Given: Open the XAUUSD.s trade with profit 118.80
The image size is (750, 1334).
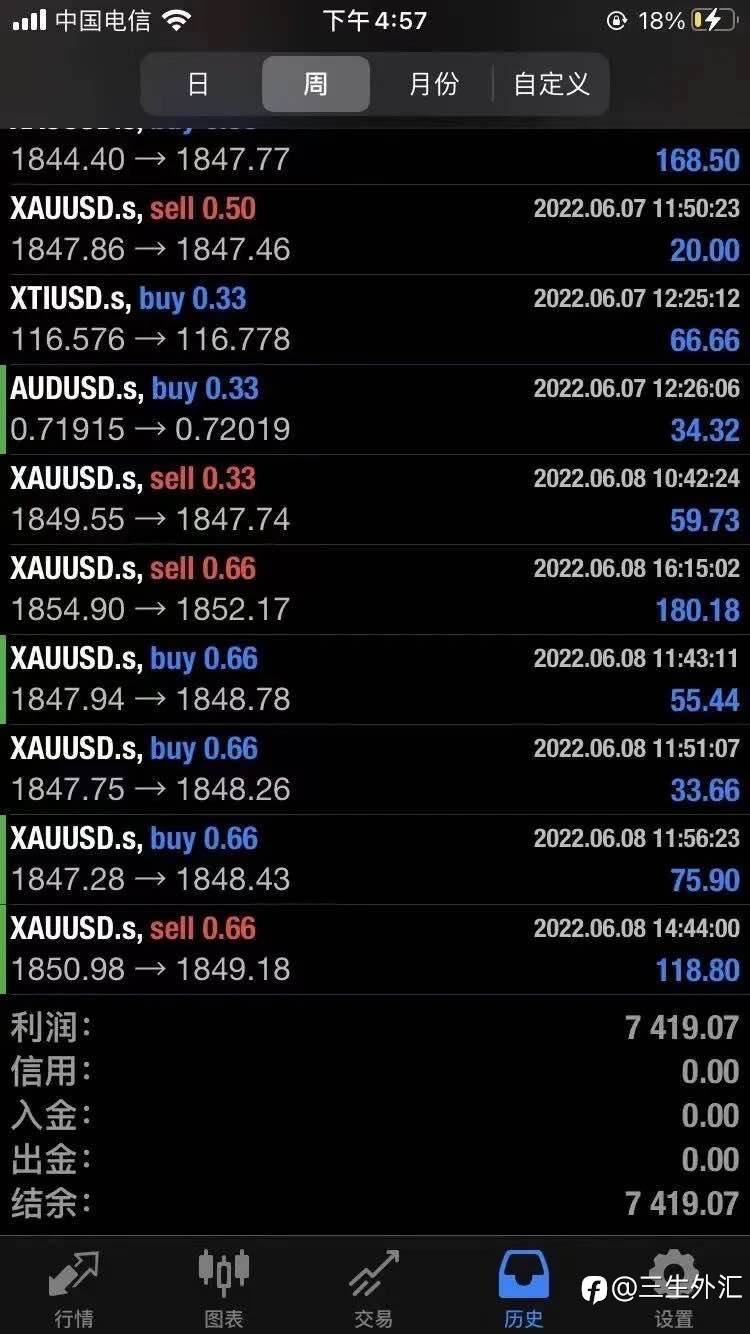Looking at the screenshot, I should pos(375,950).
